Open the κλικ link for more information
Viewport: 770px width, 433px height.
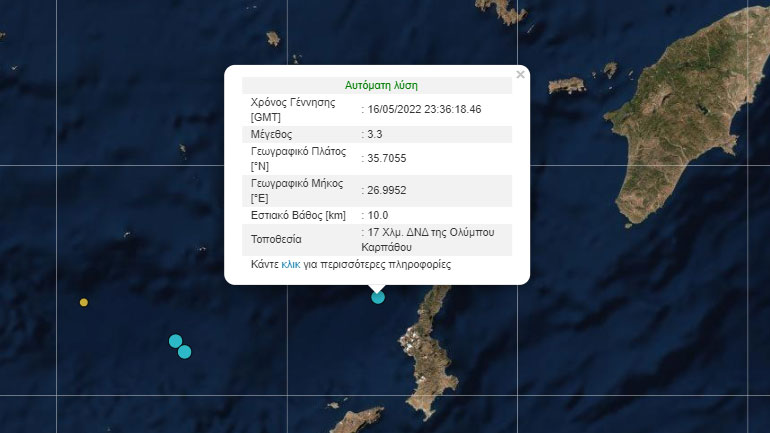pyautogui.click(x=291, y=265)
